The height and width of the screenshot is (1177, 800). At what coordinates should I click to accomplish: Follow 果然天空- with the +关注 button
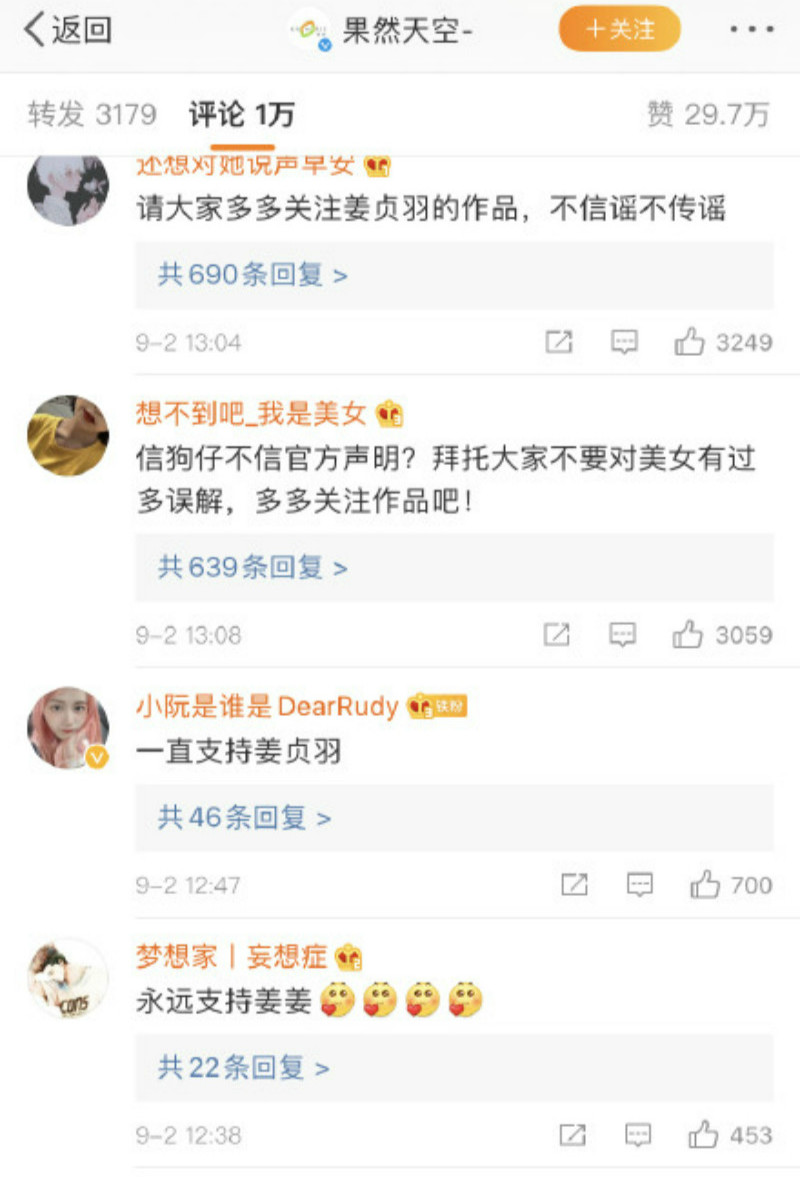(619, 30)
